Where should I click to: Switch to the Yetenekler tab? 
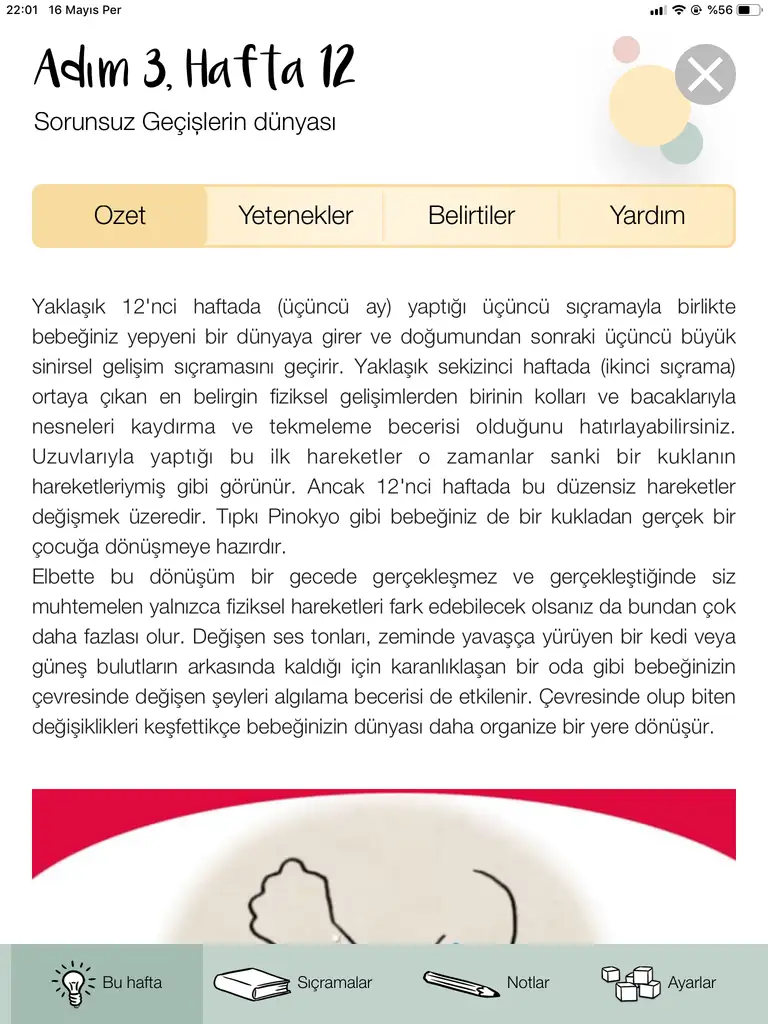[295, 216]
